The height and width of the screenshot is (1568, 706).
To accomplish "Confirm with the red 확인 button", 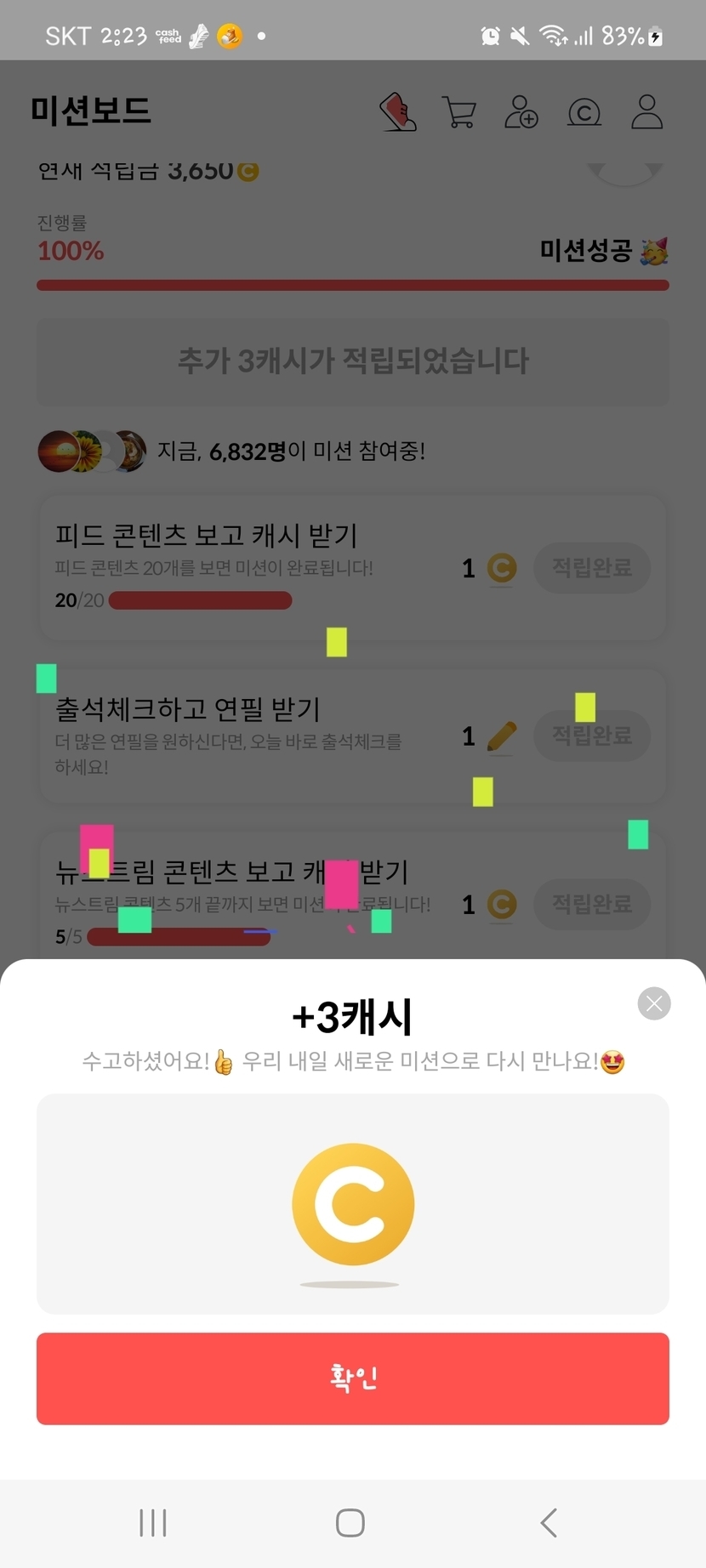I will pos(353,1378).
